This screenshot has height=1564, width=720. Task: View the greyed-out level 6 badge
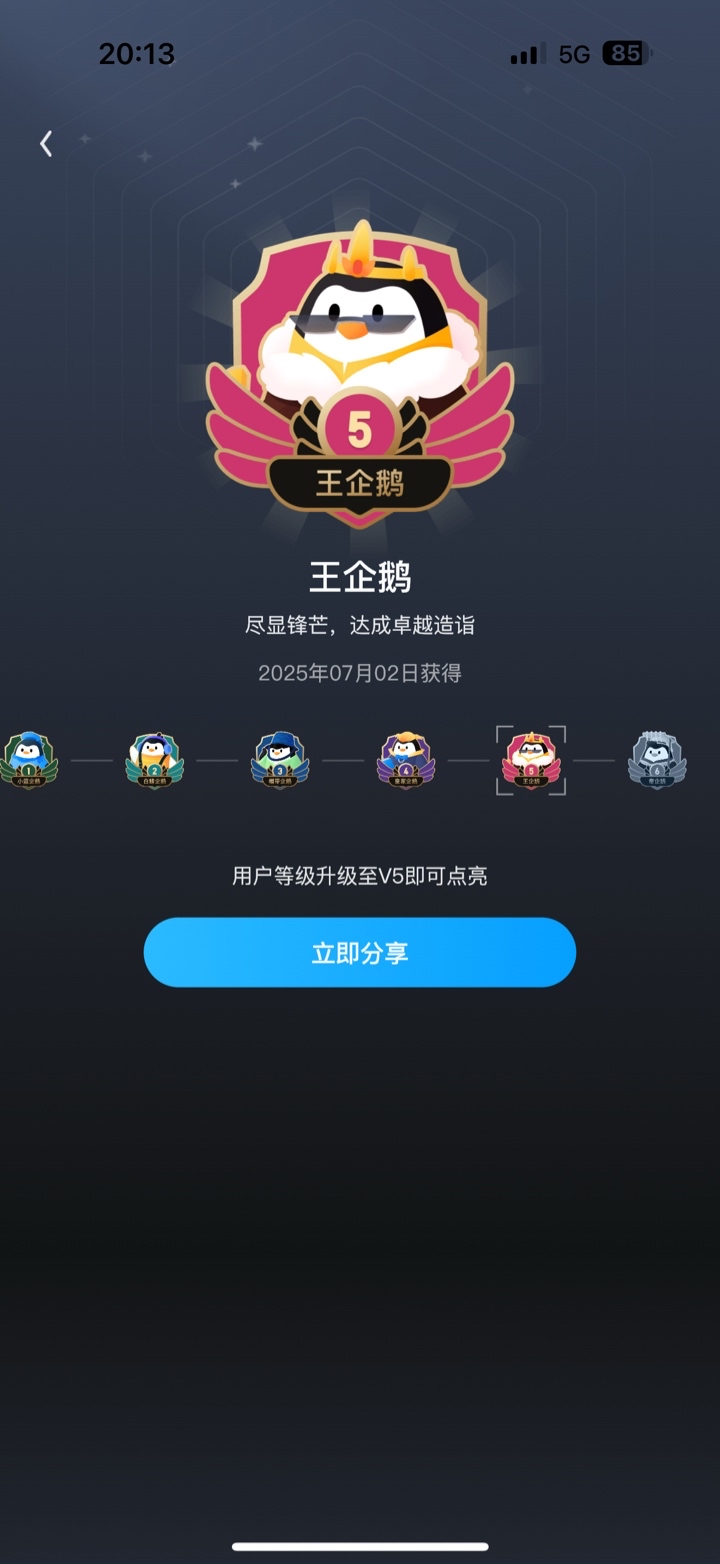pyautogui.click(x=657, y=761)
